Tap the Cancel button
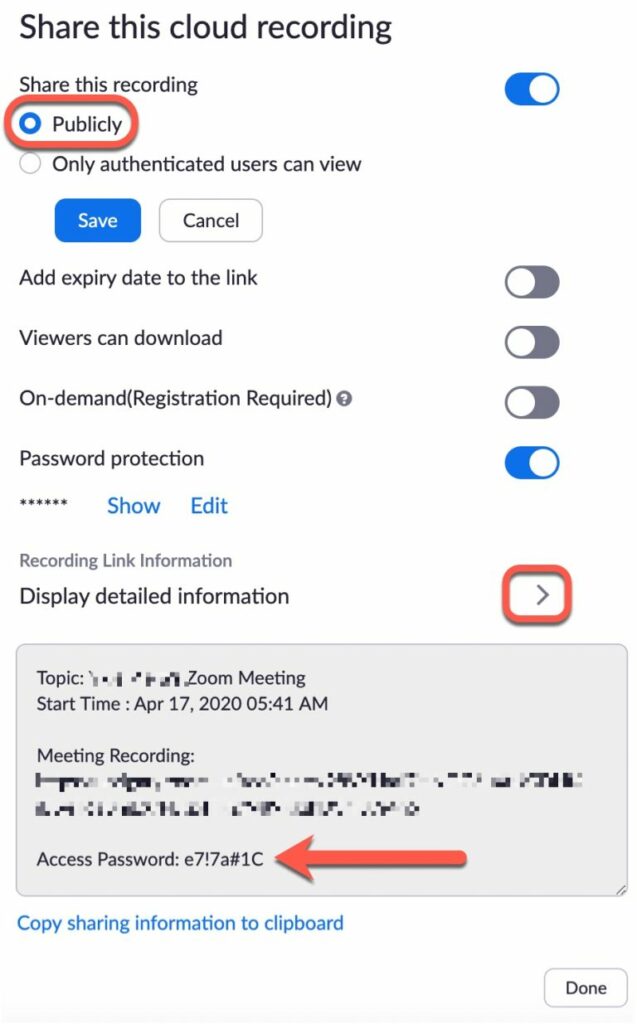This screenshot has width=637, height=1024. pos(211,220)
